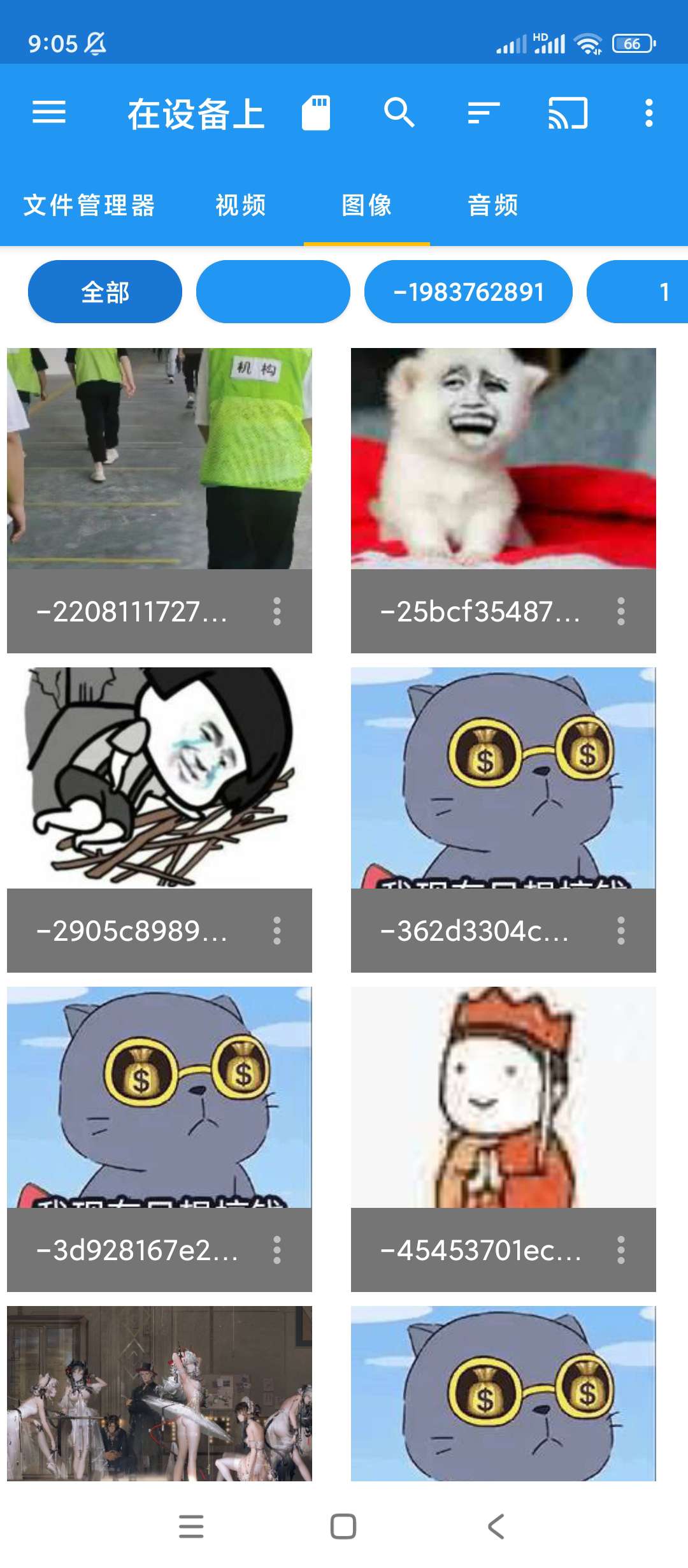Open image -2208111727...
The width and height of the screenshot is (688, 1568).
coord(159,459)
